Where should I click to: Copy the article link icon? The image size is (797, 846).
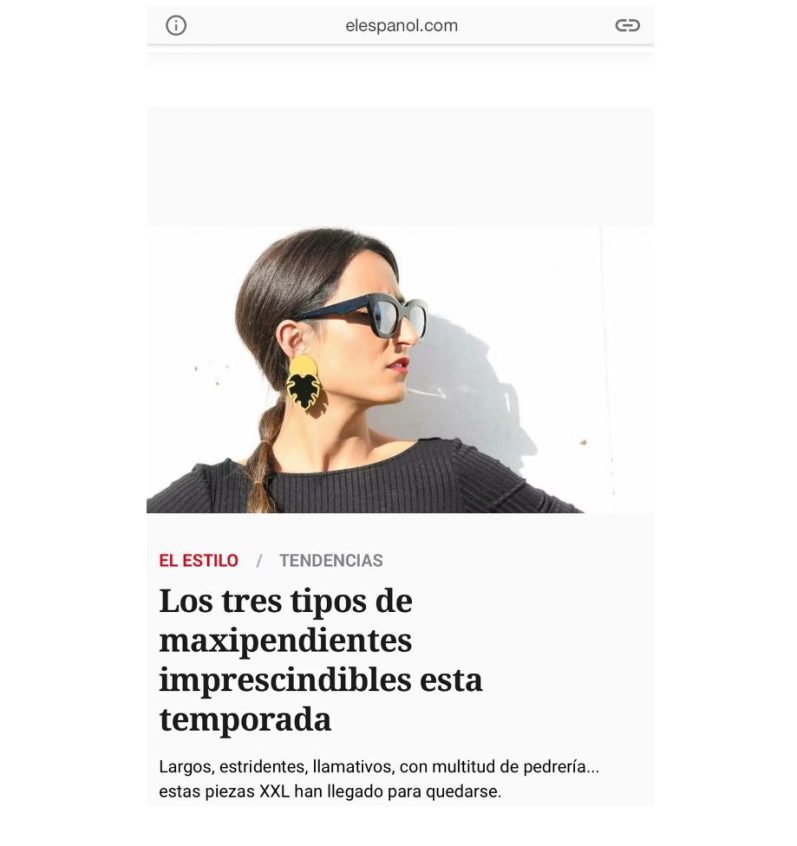(x=627, y=26)
